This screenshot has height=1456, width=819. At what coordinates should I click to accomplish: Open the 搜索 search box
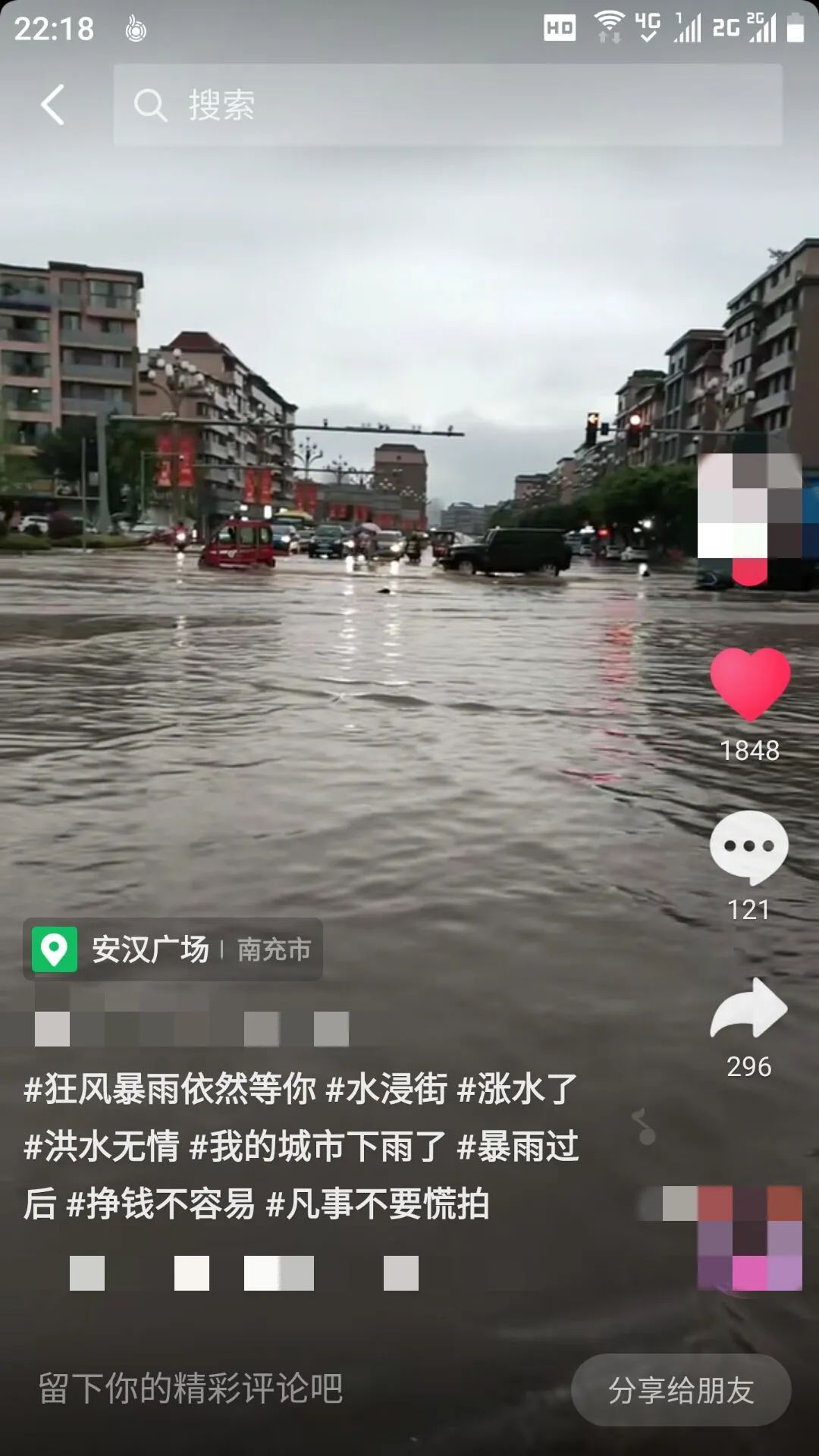click(x=447, y=105)
